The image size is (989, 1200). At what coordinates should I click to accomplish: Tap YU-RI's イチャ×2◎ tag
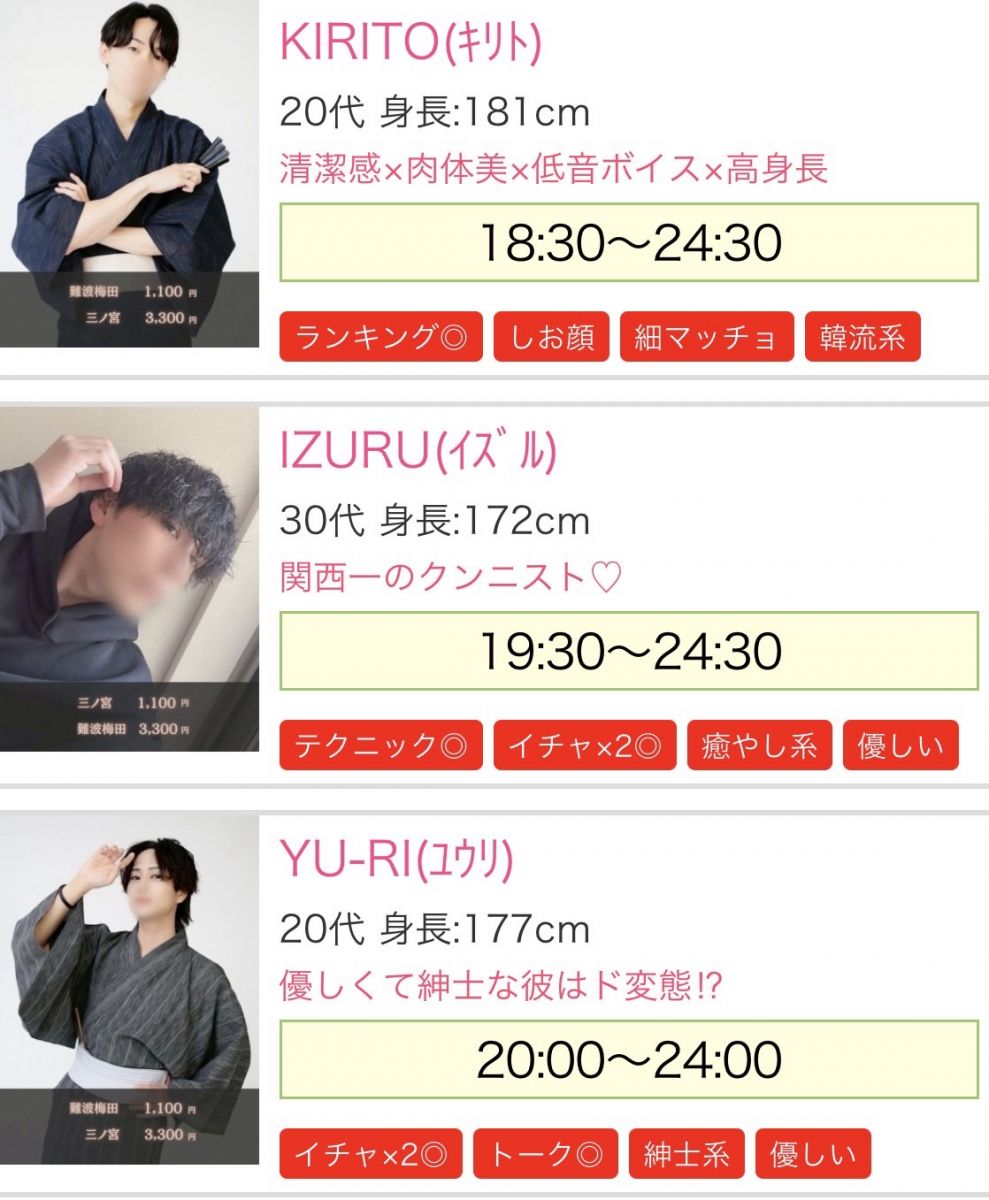tap(371, 1155)
